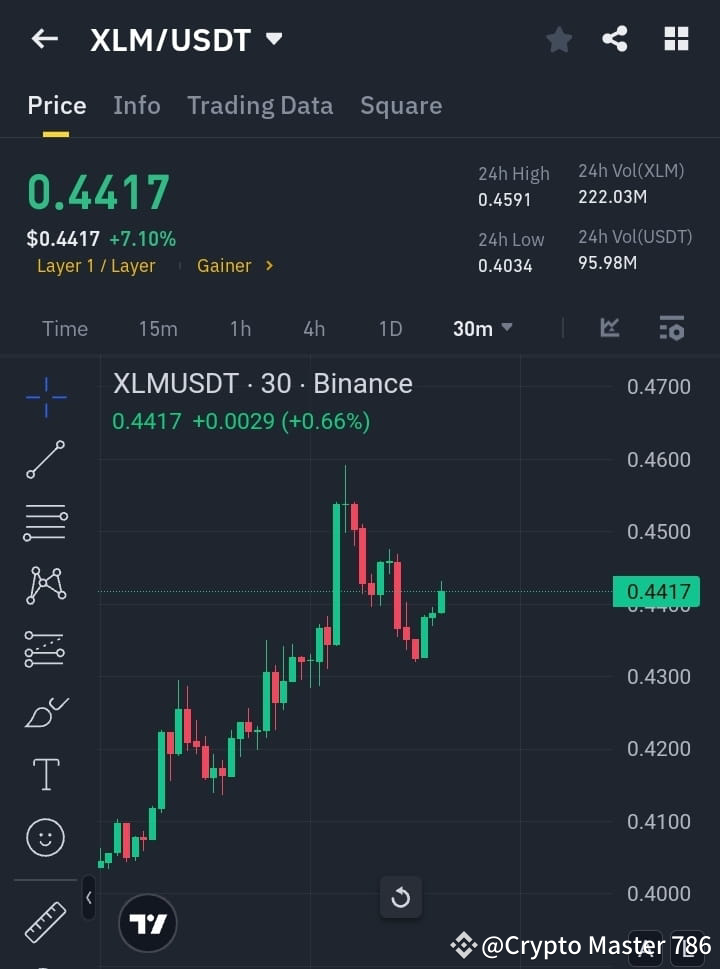Open the horizontal lines drawing tool
Viewport: 720px width, 969px height.
click(45, 523)
